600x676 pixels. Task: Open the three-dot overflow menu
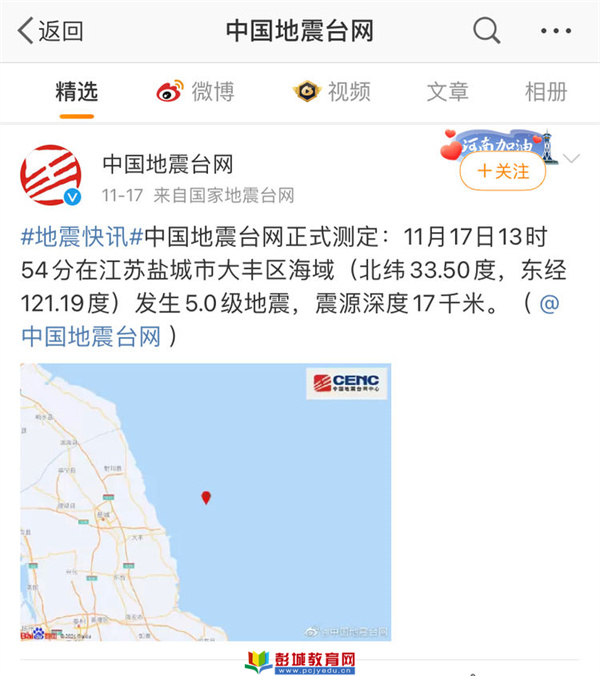tap(556, 31)
